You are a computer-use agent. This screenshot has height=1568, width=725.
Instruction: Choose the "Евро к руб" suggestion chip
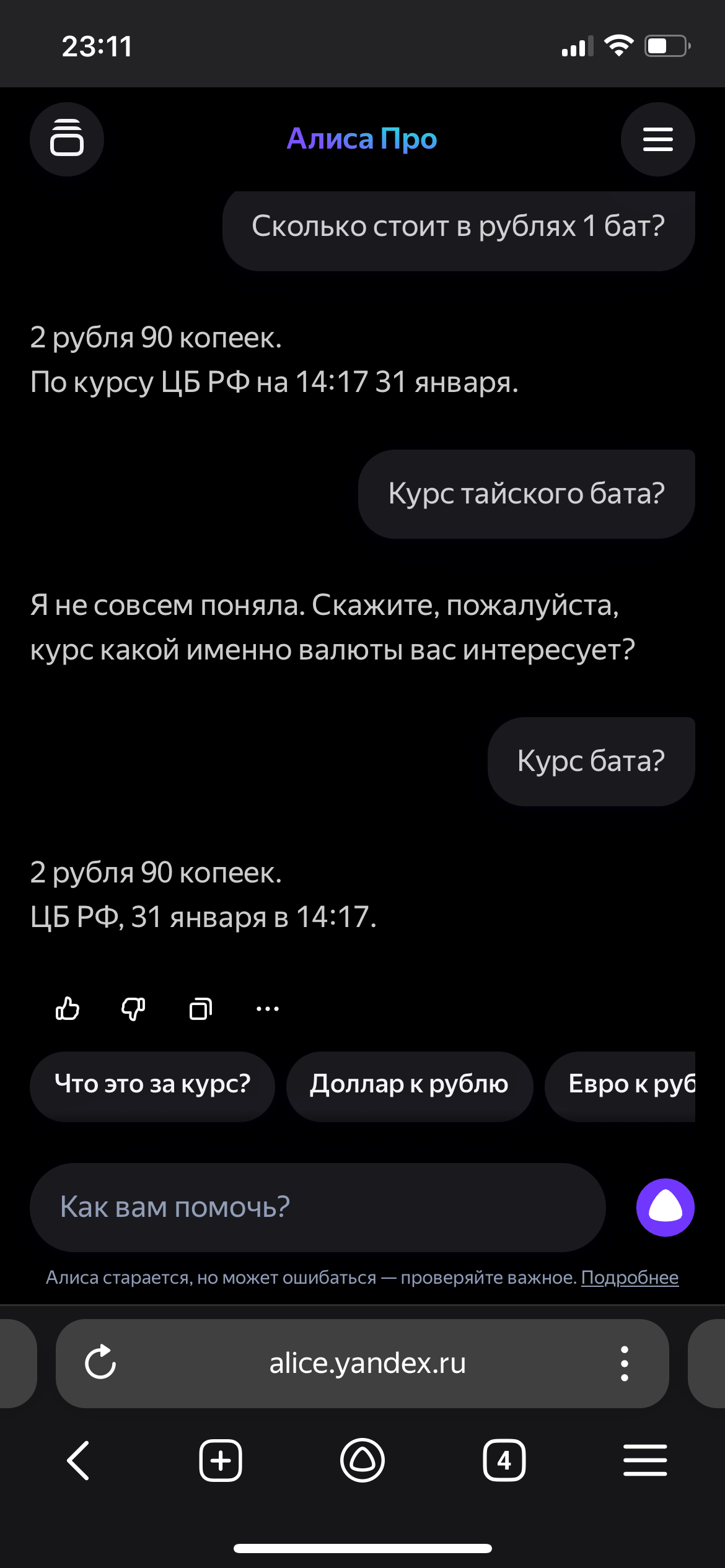626,1084
